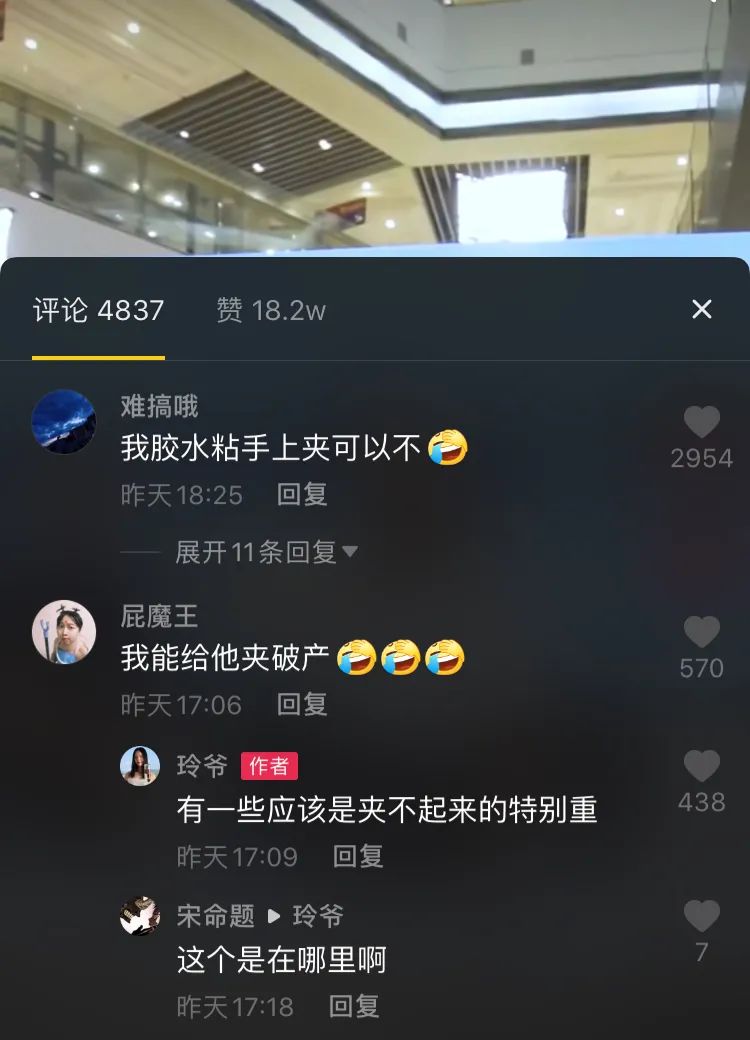Select the 评论 4837 tab
The image size is (750, 1040).
click(98, 310)
